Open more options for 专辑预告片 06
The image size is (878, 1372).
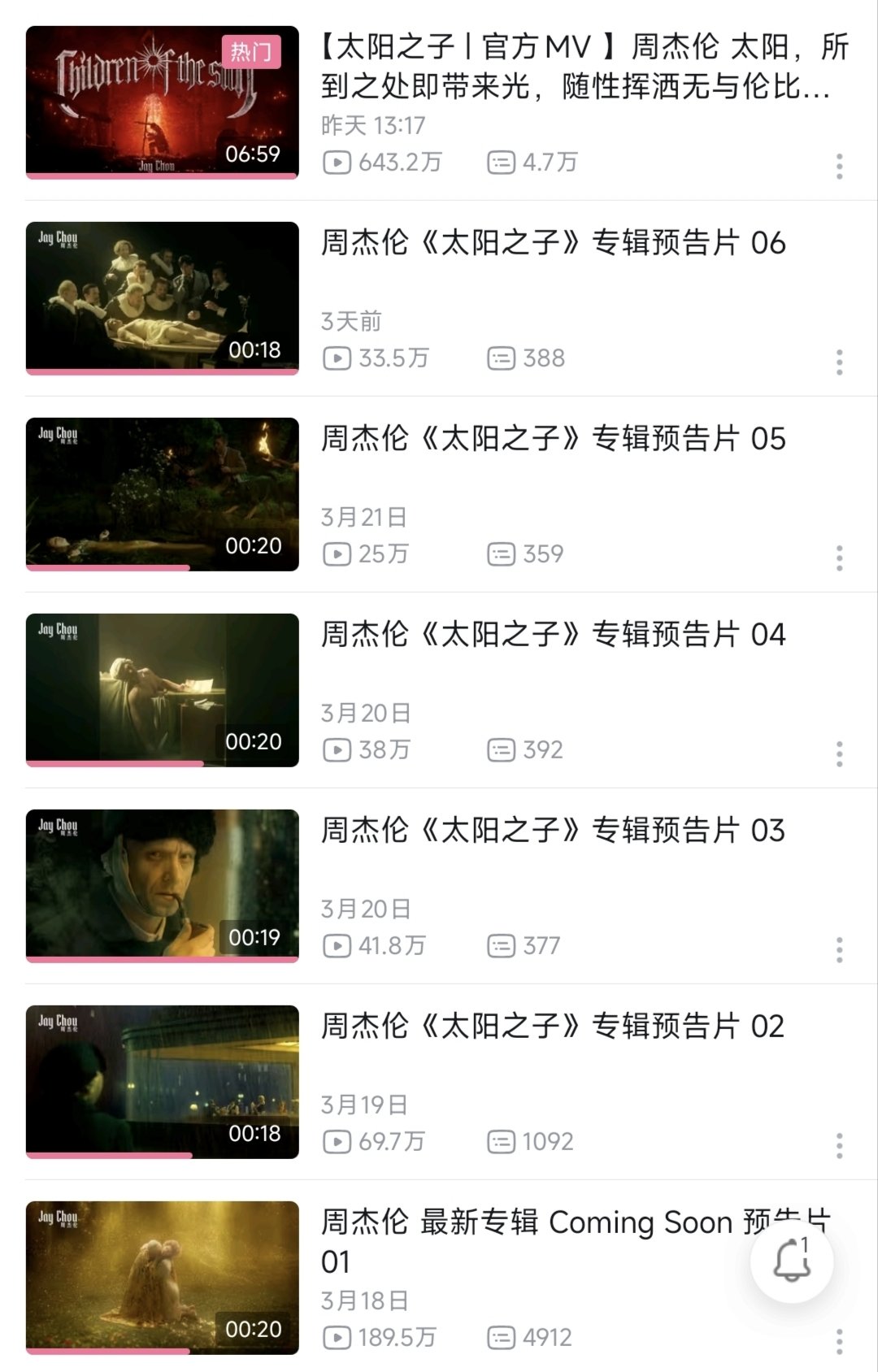point(839,363)
